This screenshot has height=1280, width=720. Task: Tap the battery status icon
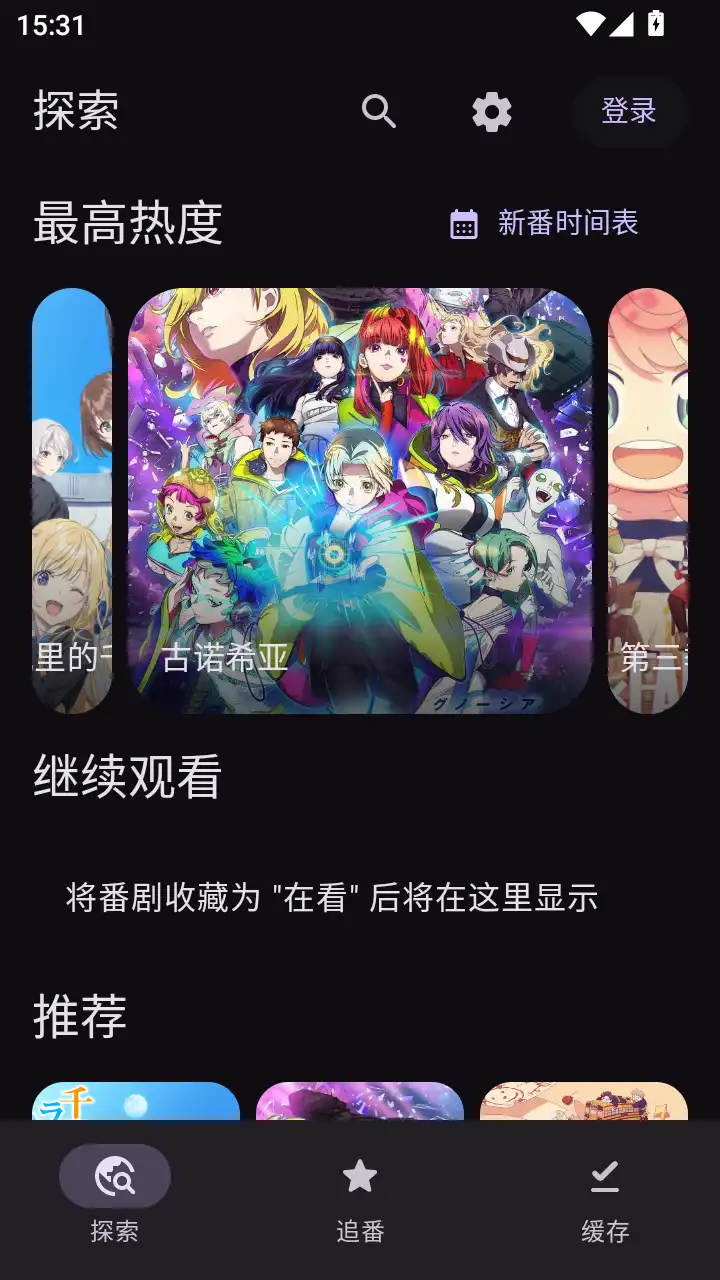pyautogui.click(x=655, y=26)
